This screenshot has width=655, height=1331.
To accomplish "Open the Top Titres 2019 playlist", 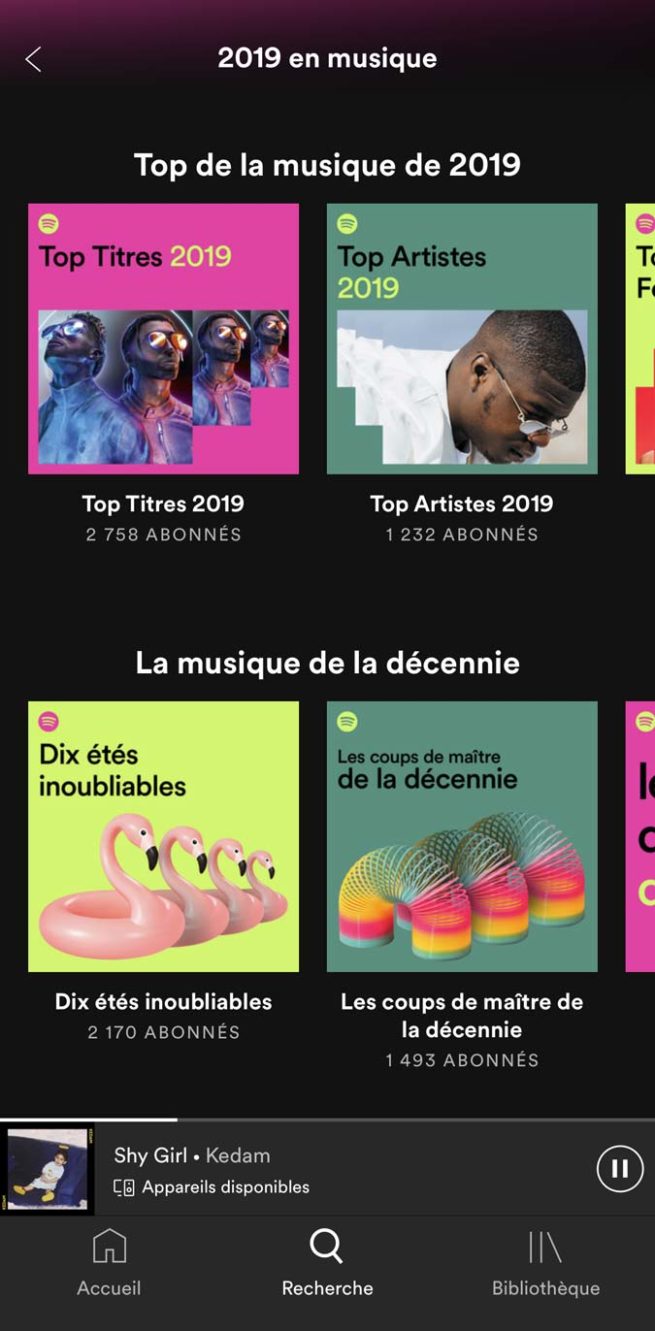I will (x=163, y=339).
